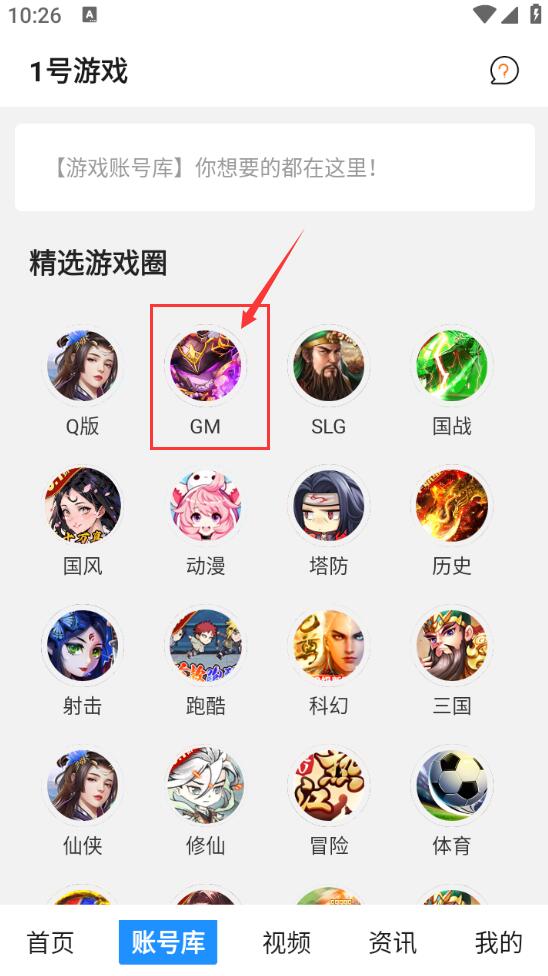Screen dimensions: 548x976
Task: Open the 射击 game circle
Action: point(82,662)
